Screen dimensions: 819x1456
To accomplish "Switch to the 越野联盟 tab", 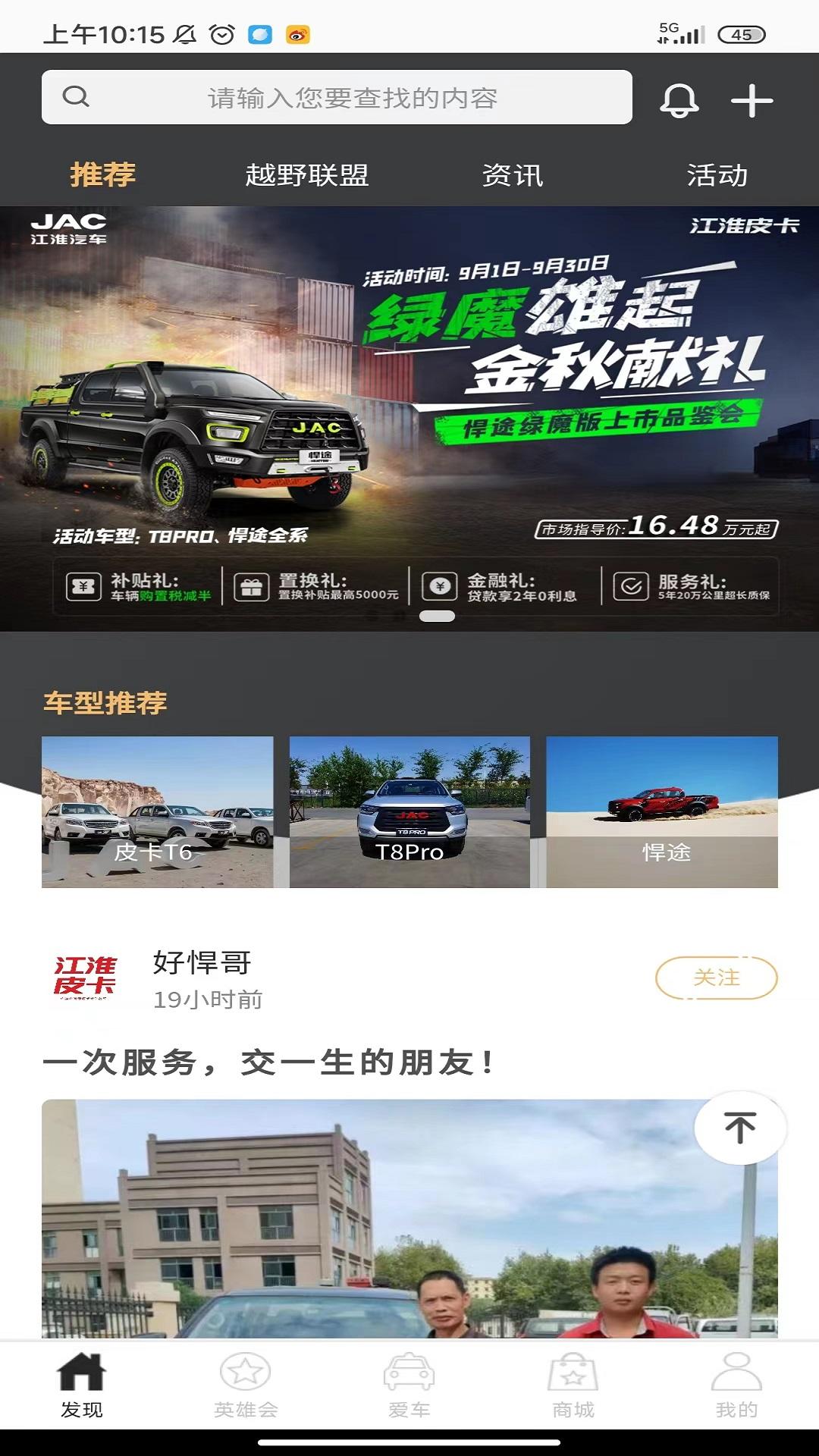I will click(x=306, y=174).
